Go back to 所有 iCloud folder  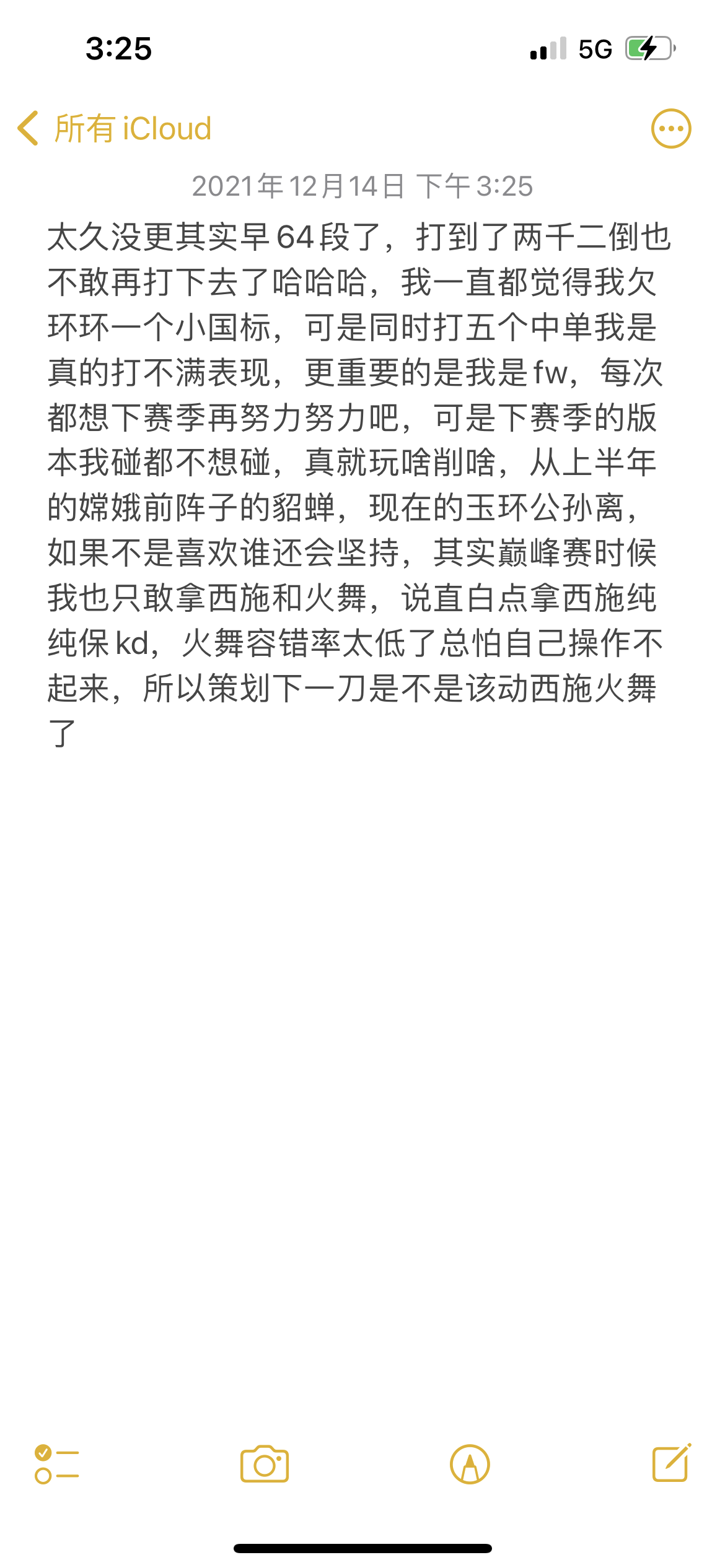pos(115,129)
